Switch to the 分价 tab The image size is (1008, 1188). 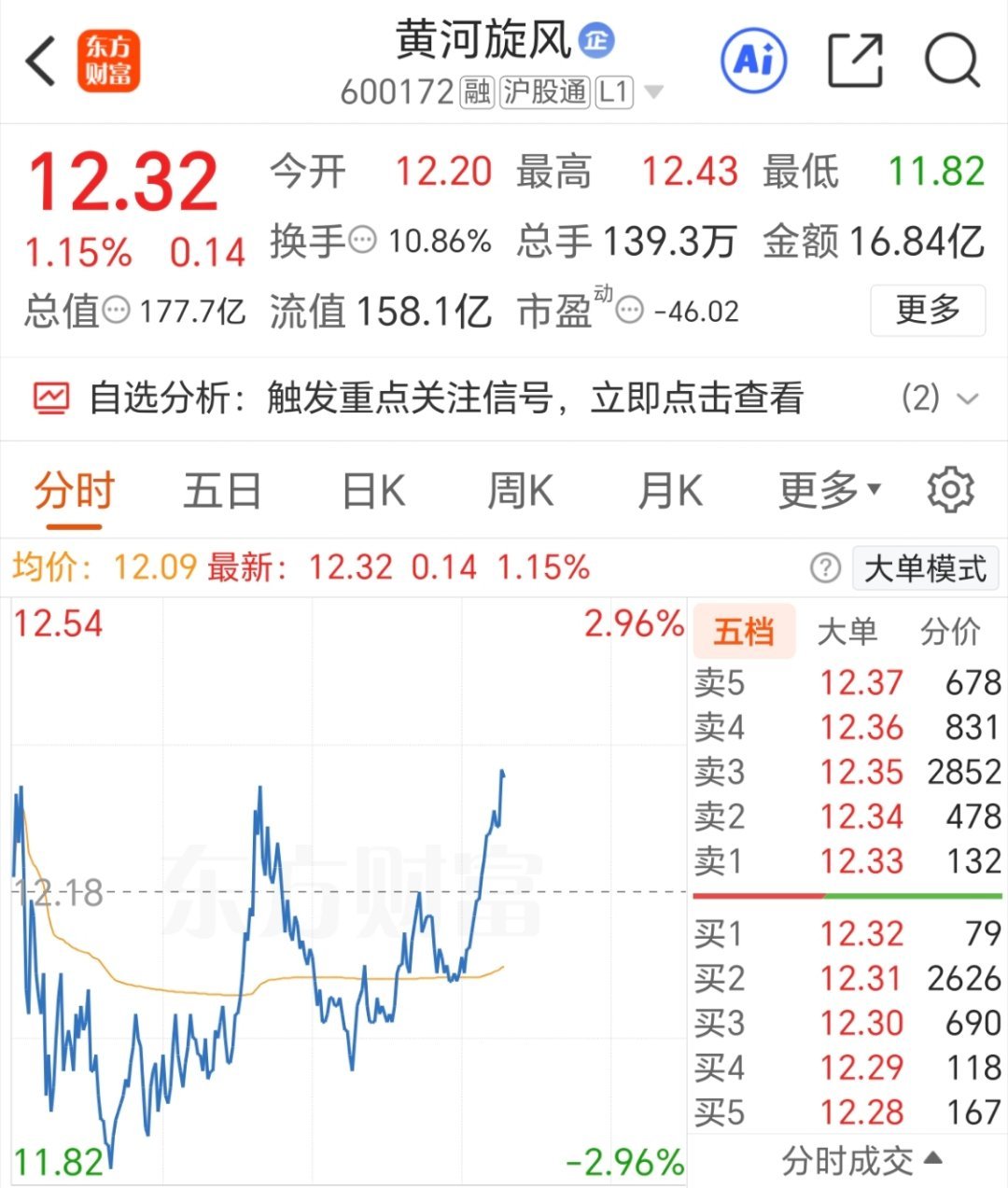coord(950,632)
